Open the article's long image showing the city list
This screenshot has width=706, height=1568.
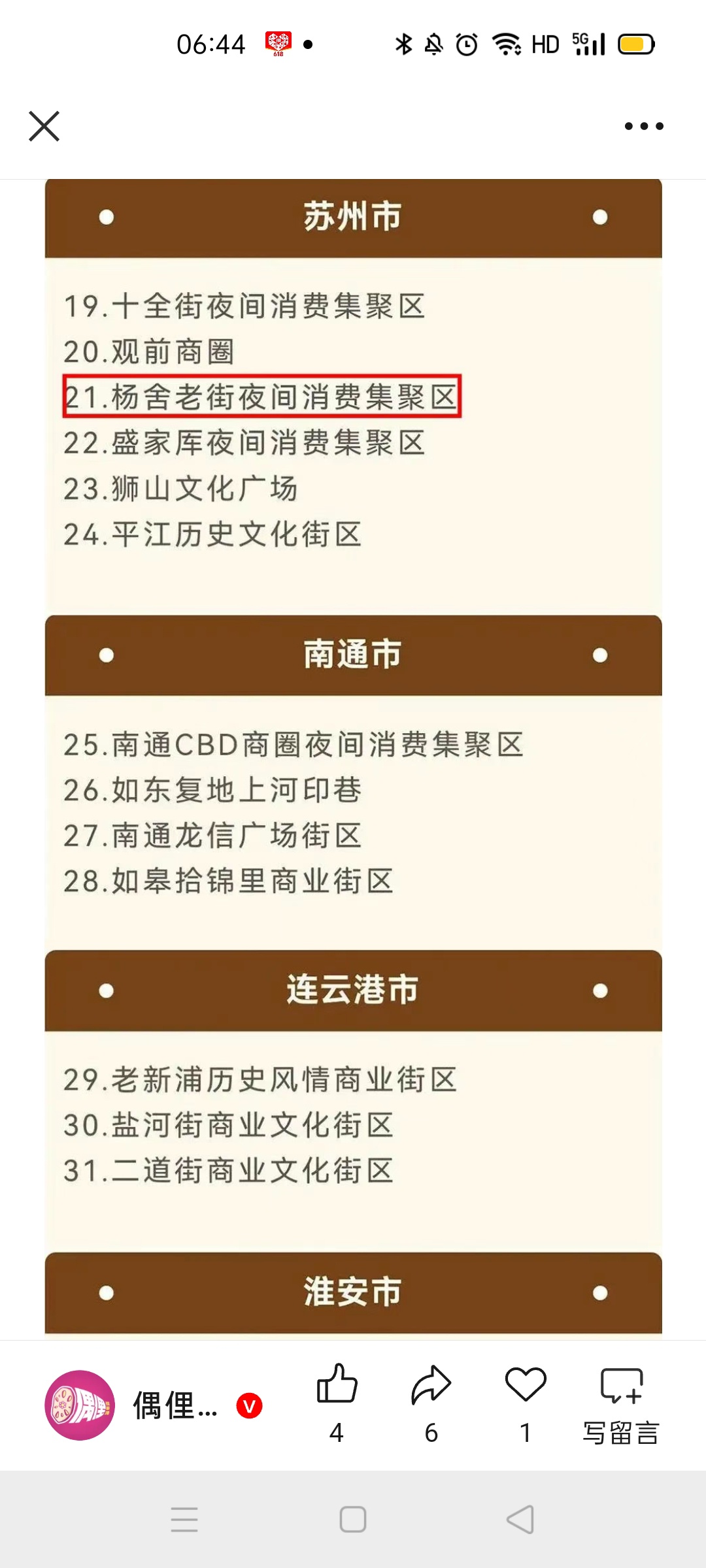tap(353, 759)
